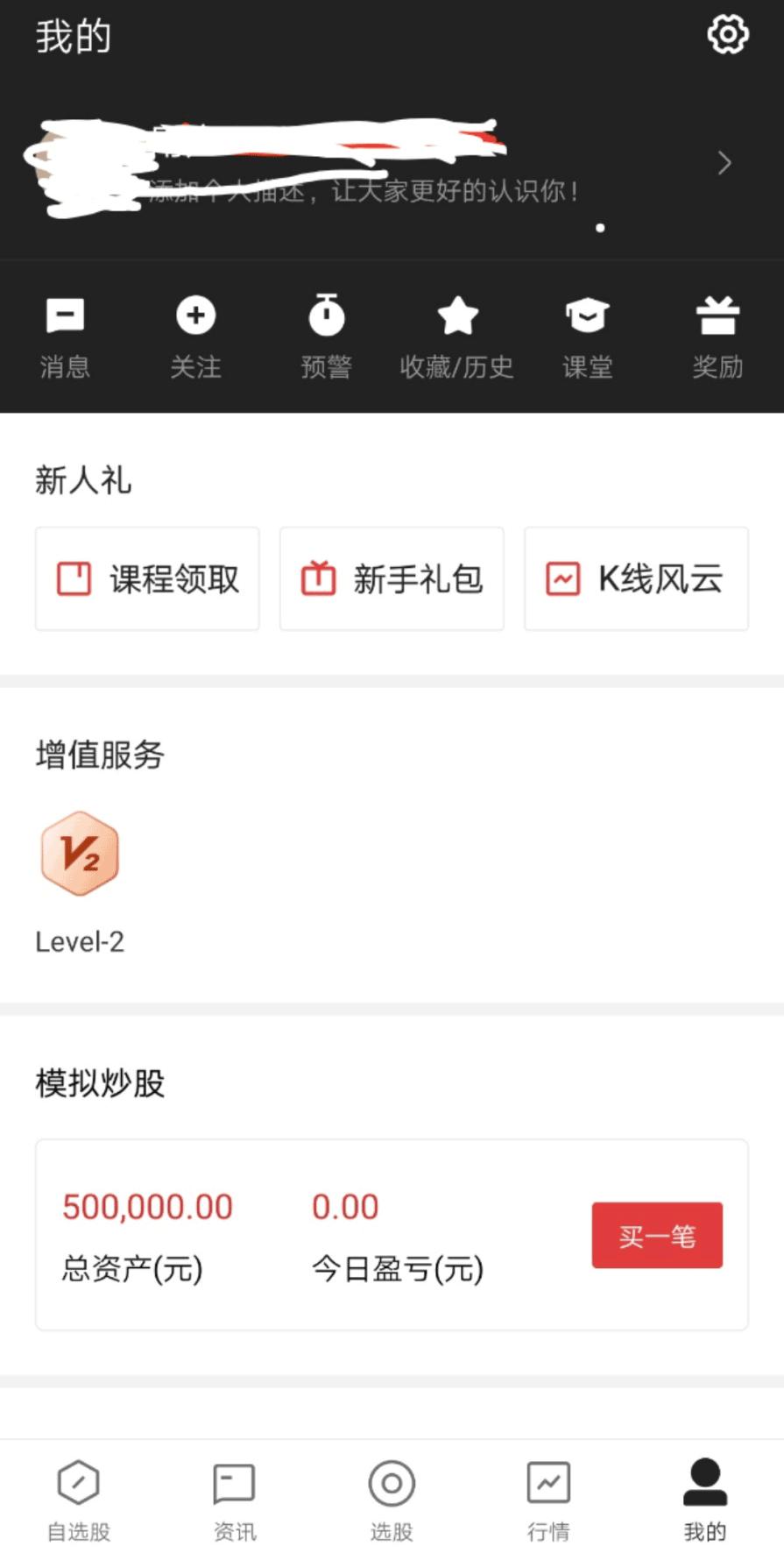
Task: Open 消息 messages
Action: [x=65, y=337]
